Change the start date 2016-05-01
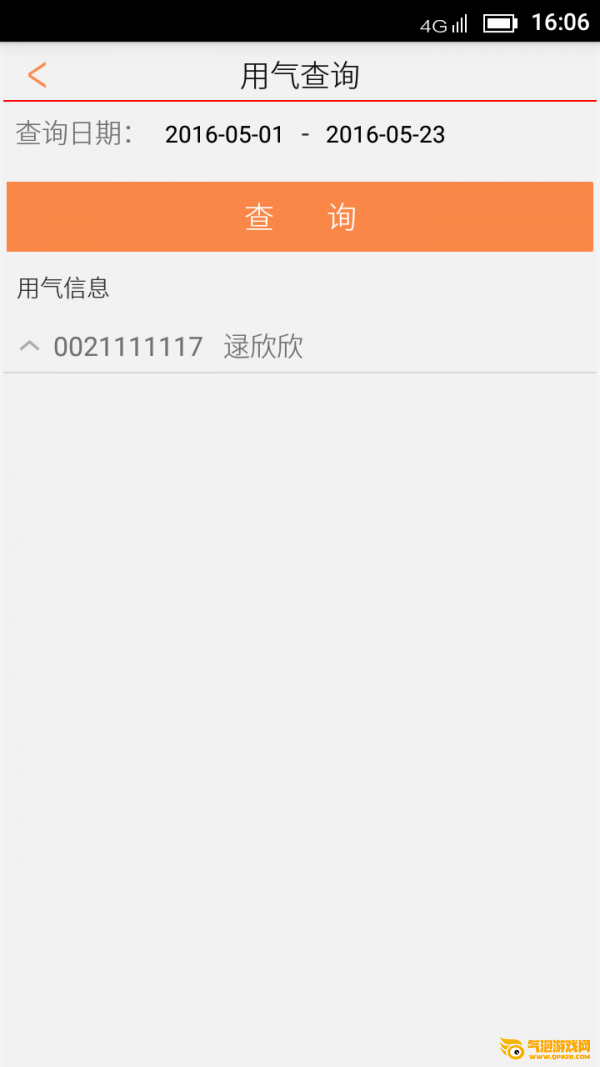Screen dimensions: 600x1067 224,135
